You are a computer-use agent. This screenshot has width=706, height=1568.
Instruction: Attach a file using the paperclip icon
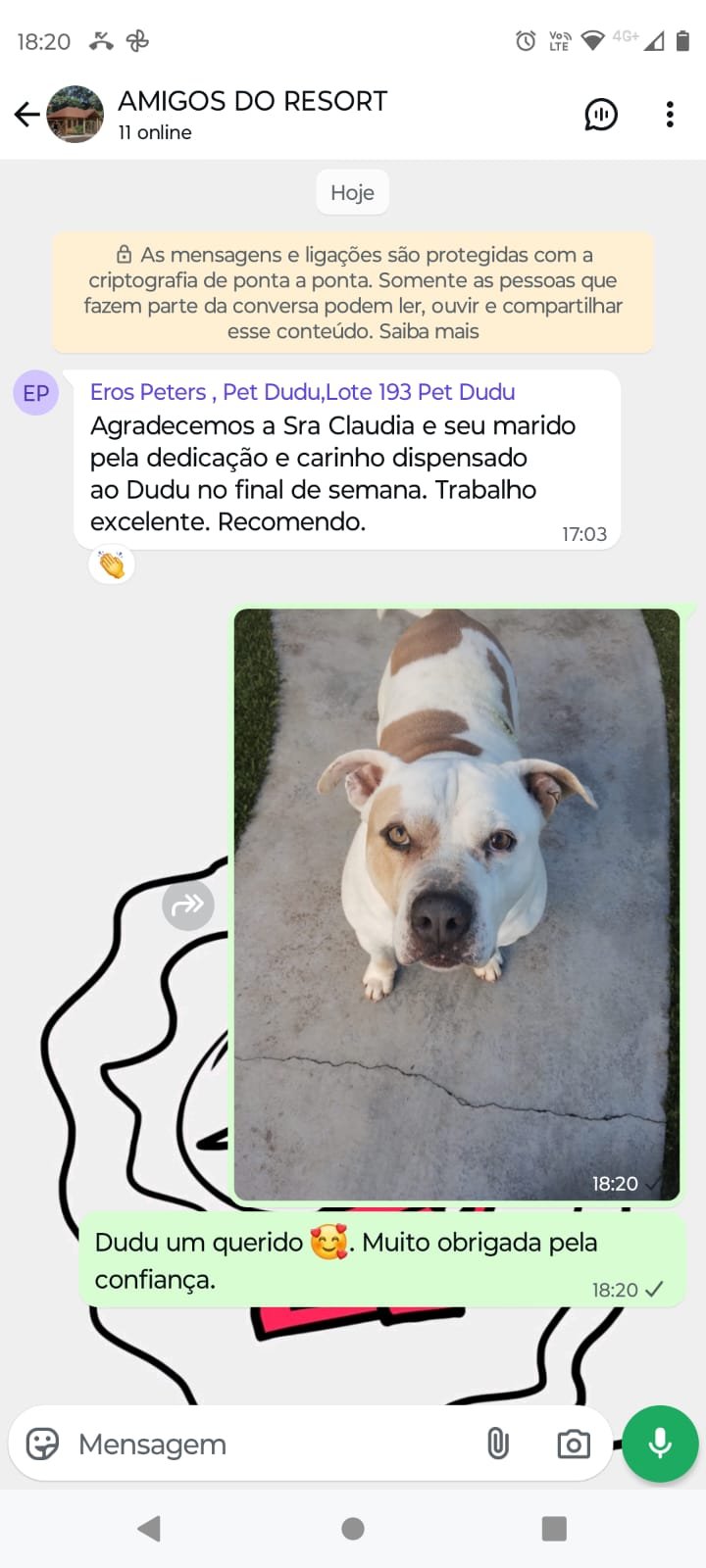498,1444
